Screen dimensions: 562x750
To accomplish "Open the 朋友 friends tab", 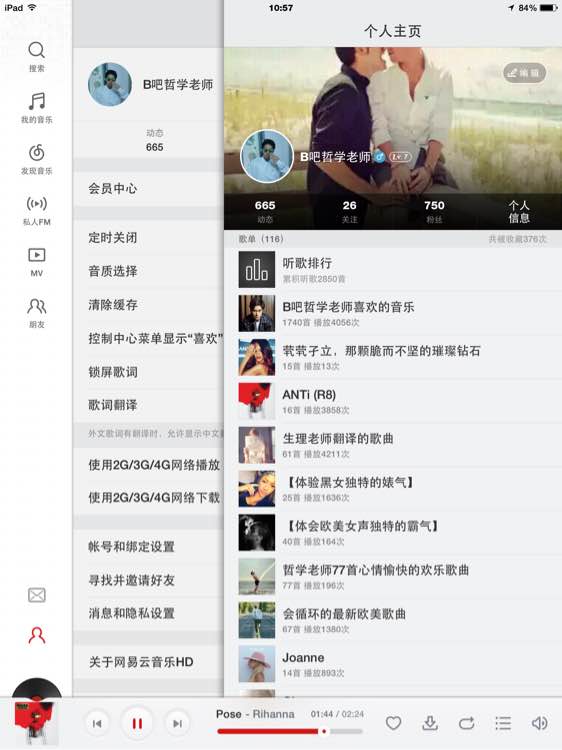I will (36, 313).
